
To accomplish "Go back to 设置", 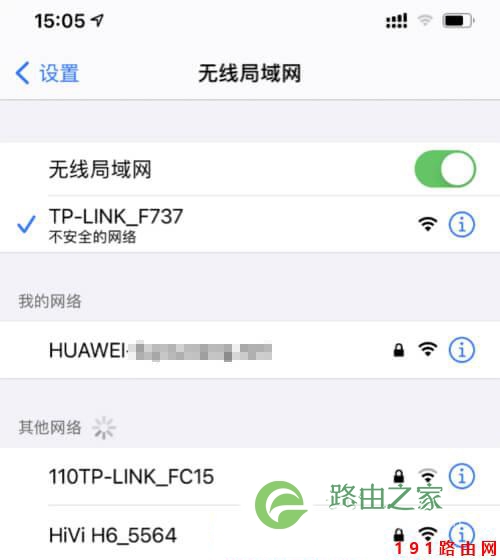I will pos(47,73).
